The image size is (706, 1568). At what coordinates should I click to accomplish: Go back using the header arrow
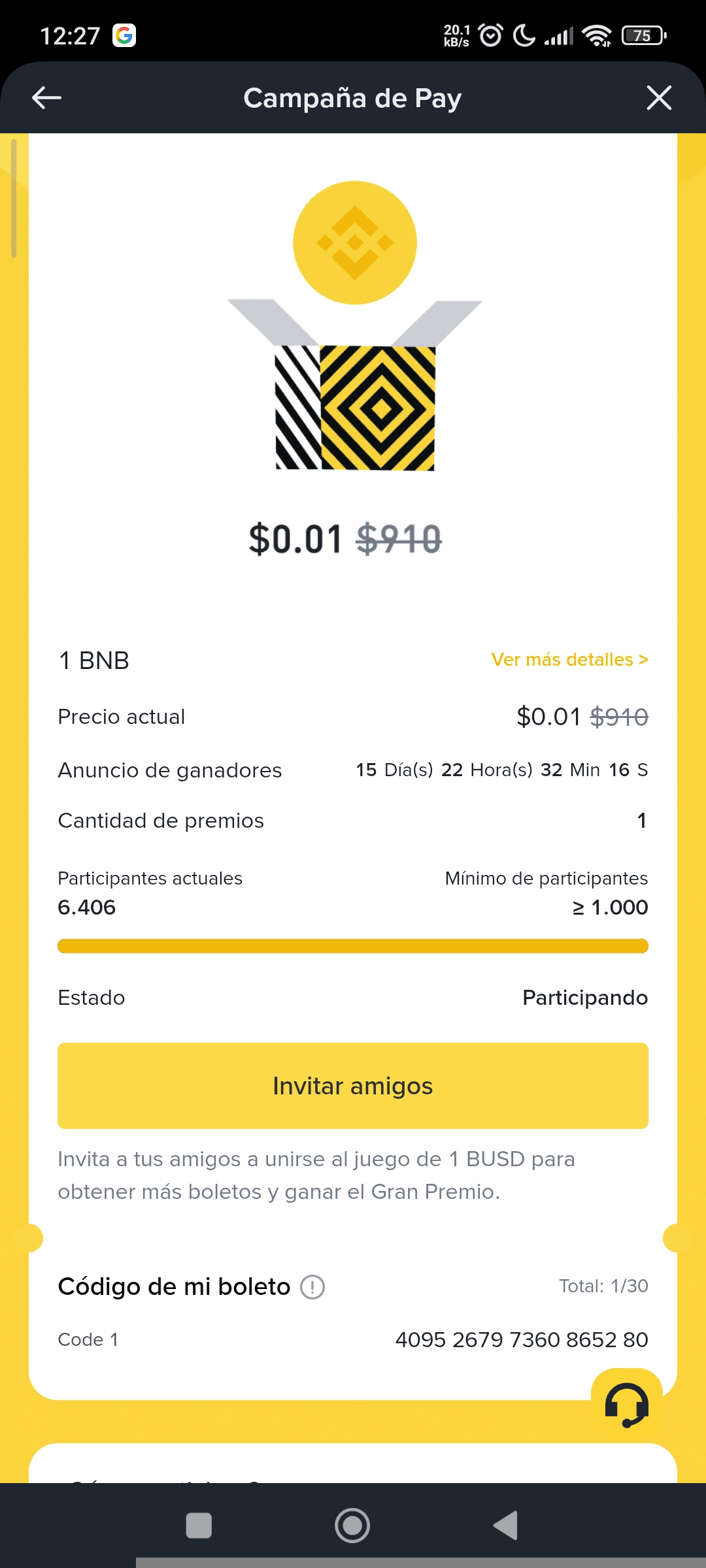point(46,98)
